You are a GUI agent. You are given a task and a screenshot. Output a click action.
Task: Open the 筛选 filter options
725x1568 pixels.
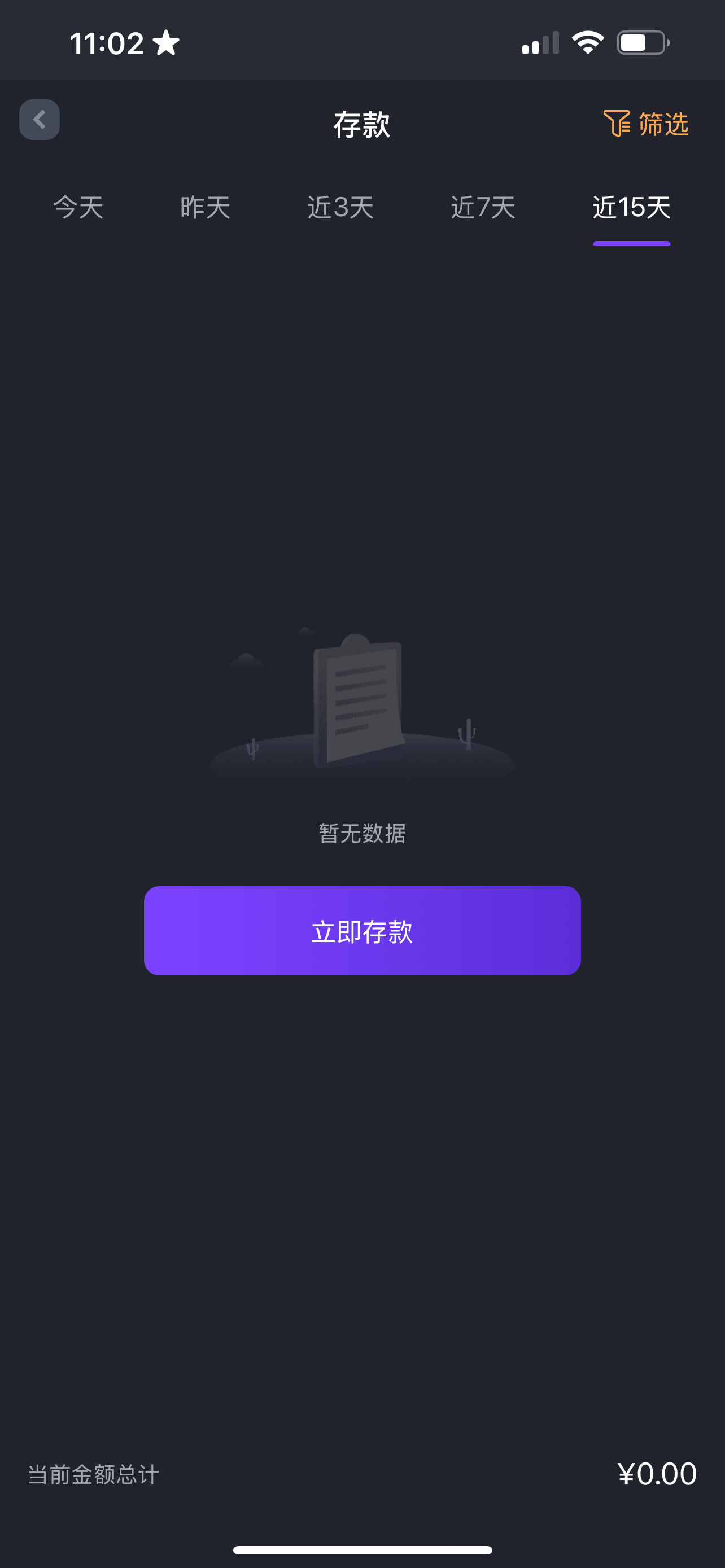(646, 124)
